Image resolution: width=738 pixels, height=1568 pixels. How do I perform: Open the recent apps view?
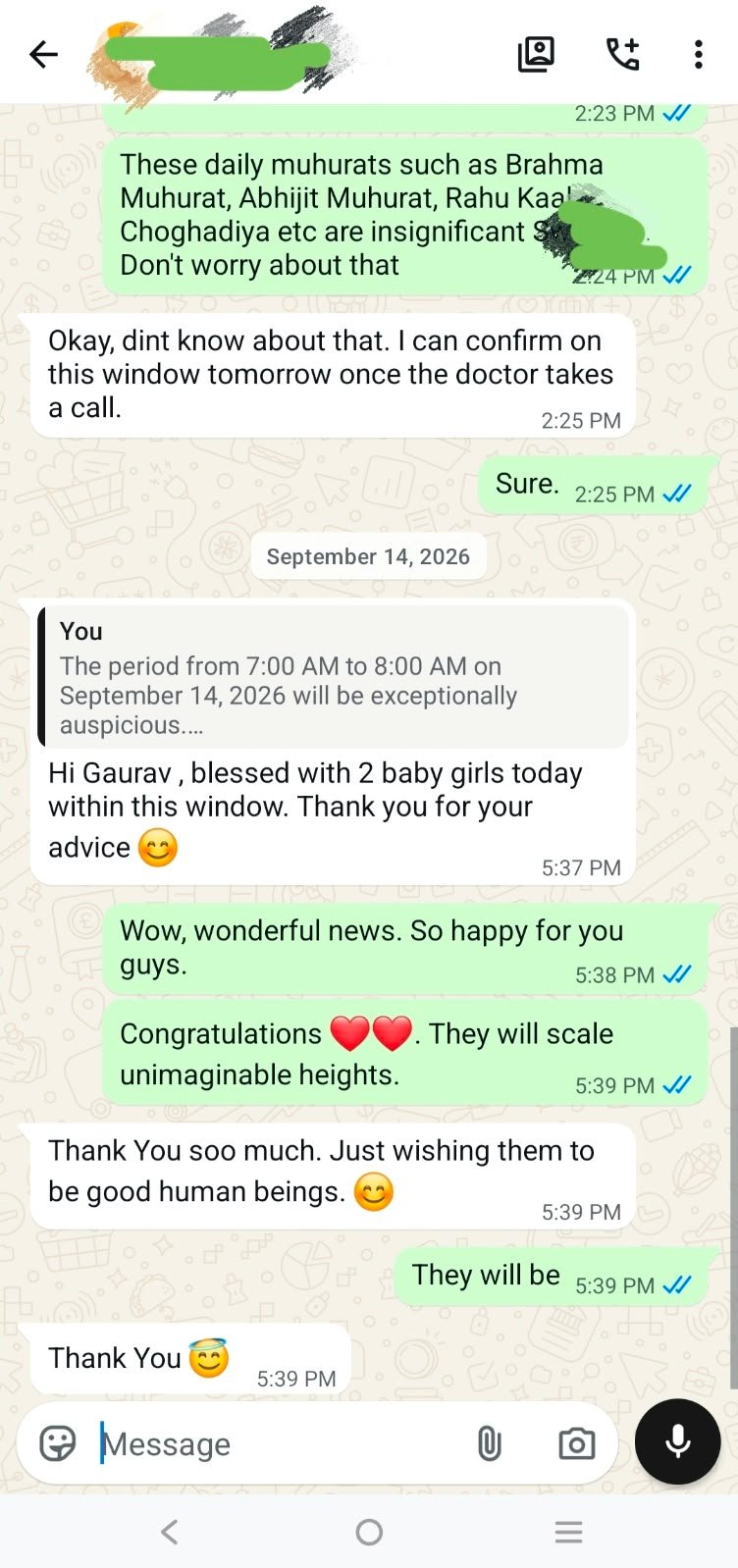coord(568,1532)
